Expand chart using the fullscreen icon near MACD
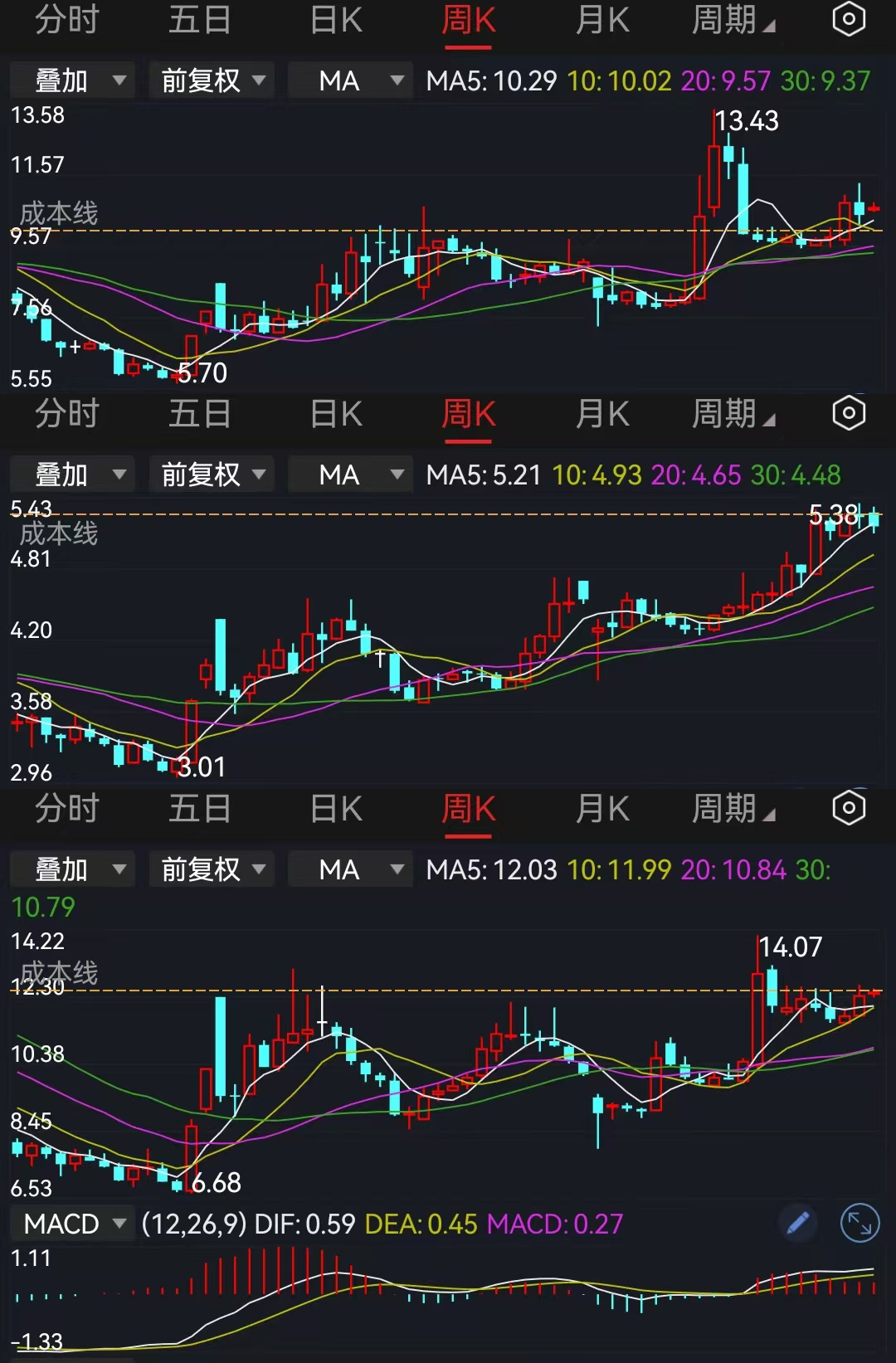The width and height of the screenshot is (896, 1363). (859, 1224)
